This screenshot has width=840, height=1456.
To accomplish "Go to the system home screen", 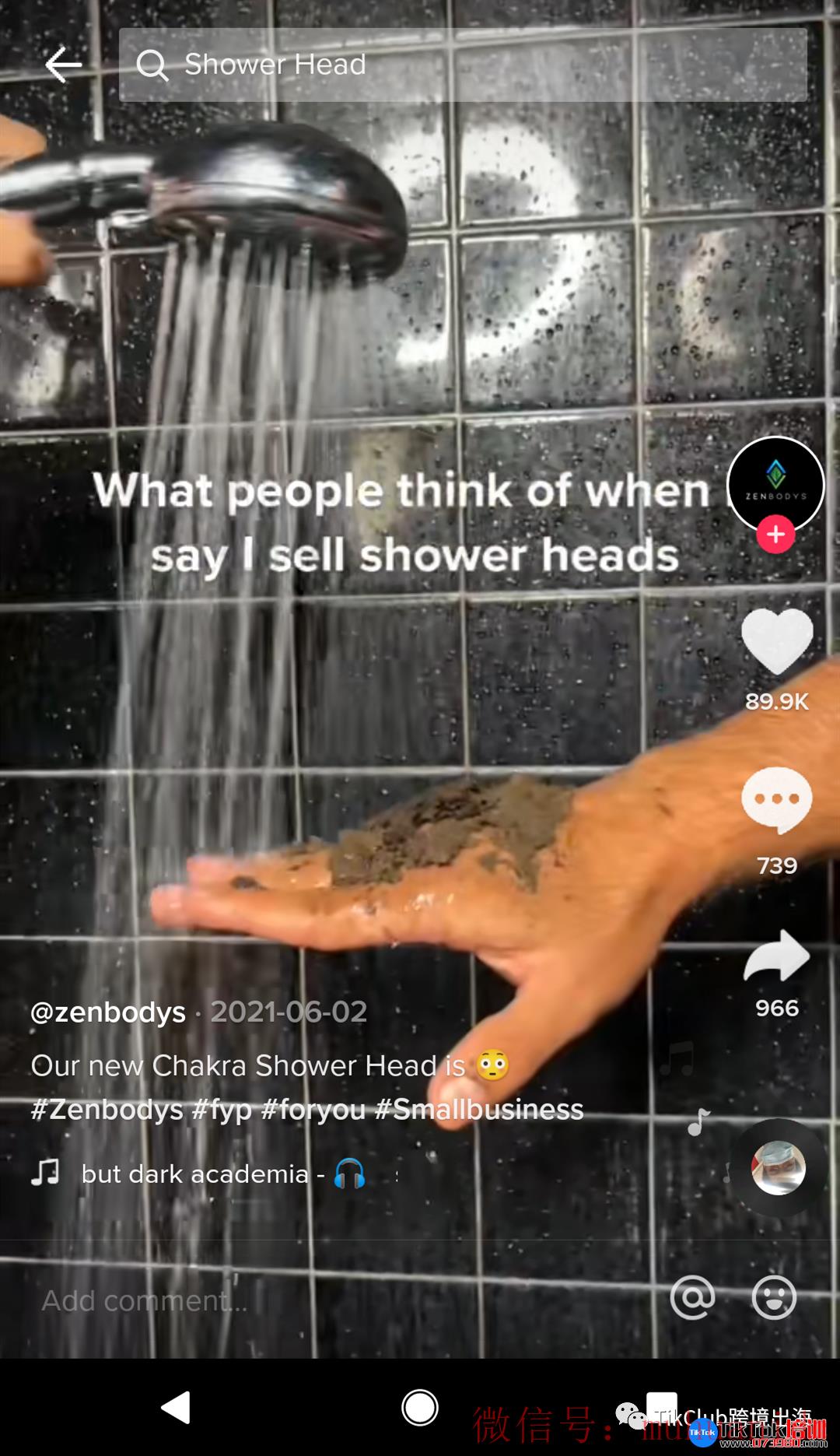I will (420, 1407).
